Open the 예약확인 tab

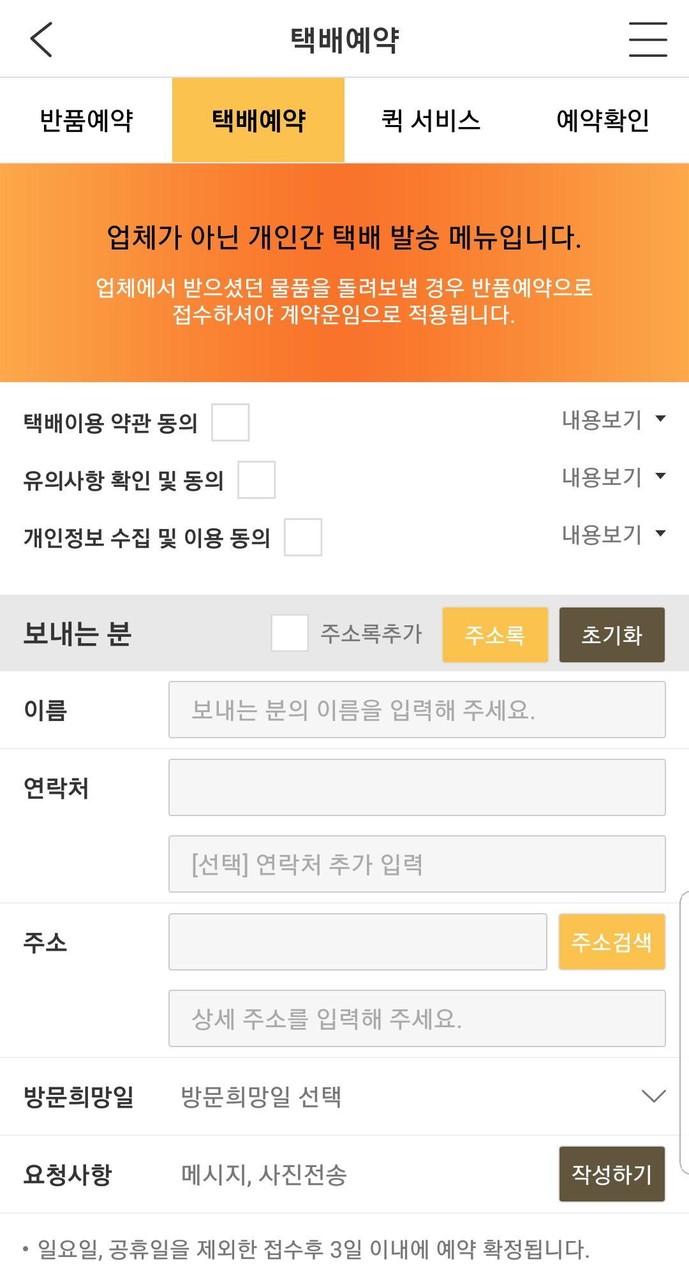pos(602,121)
